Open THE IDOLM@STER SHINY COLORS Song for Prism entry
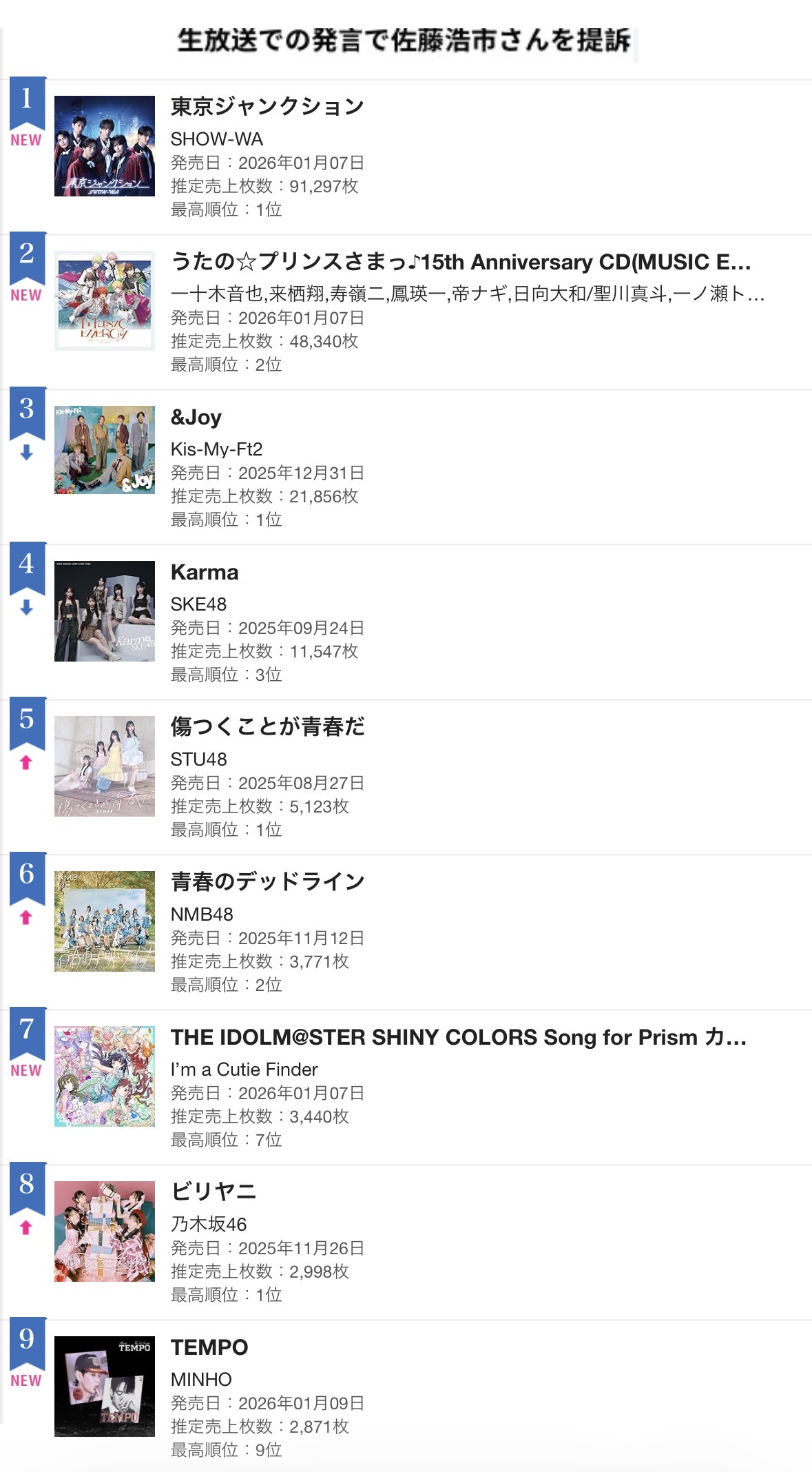Viewport: 812px width, 1472px height. pyautogui.click(x=458, y=1037)
